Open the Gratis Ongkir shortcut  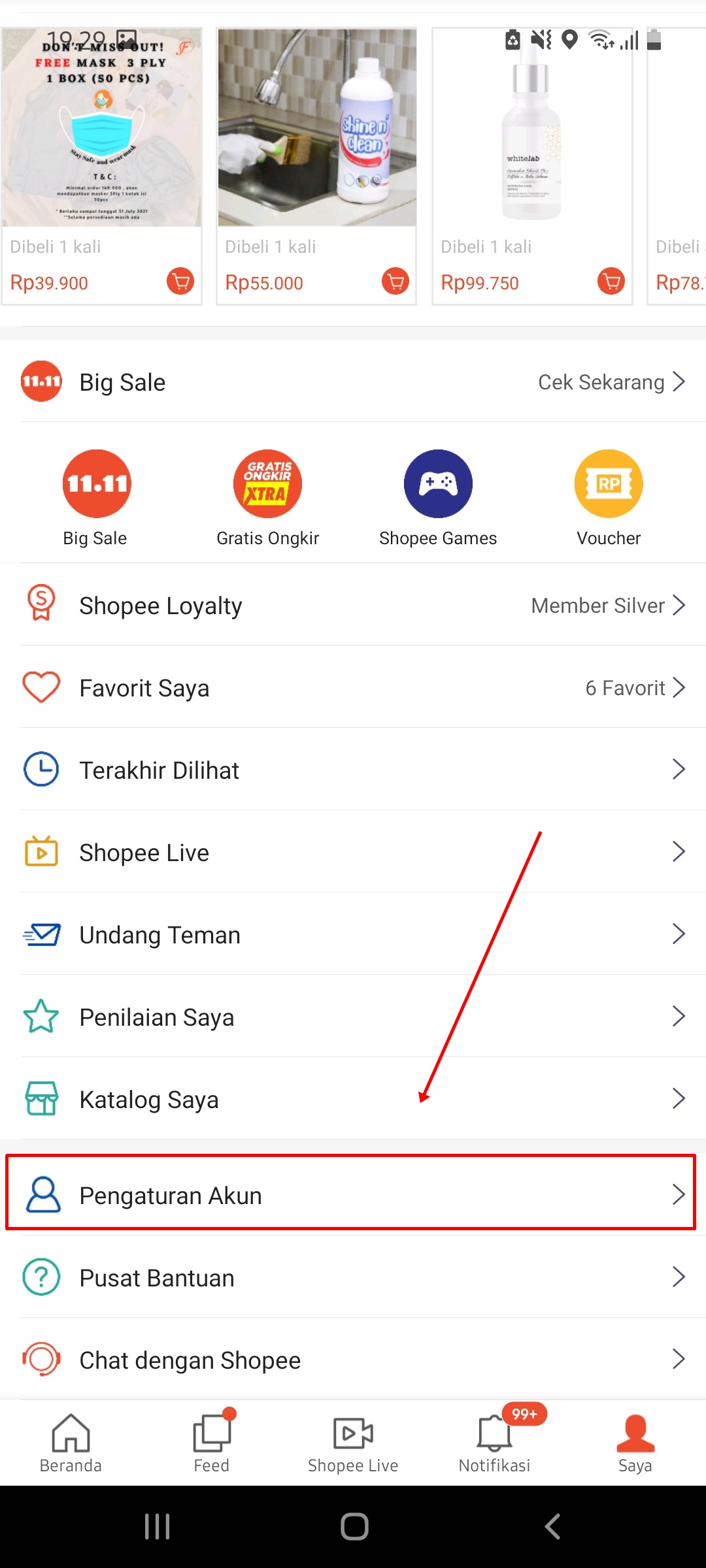[x=267, y=498]
